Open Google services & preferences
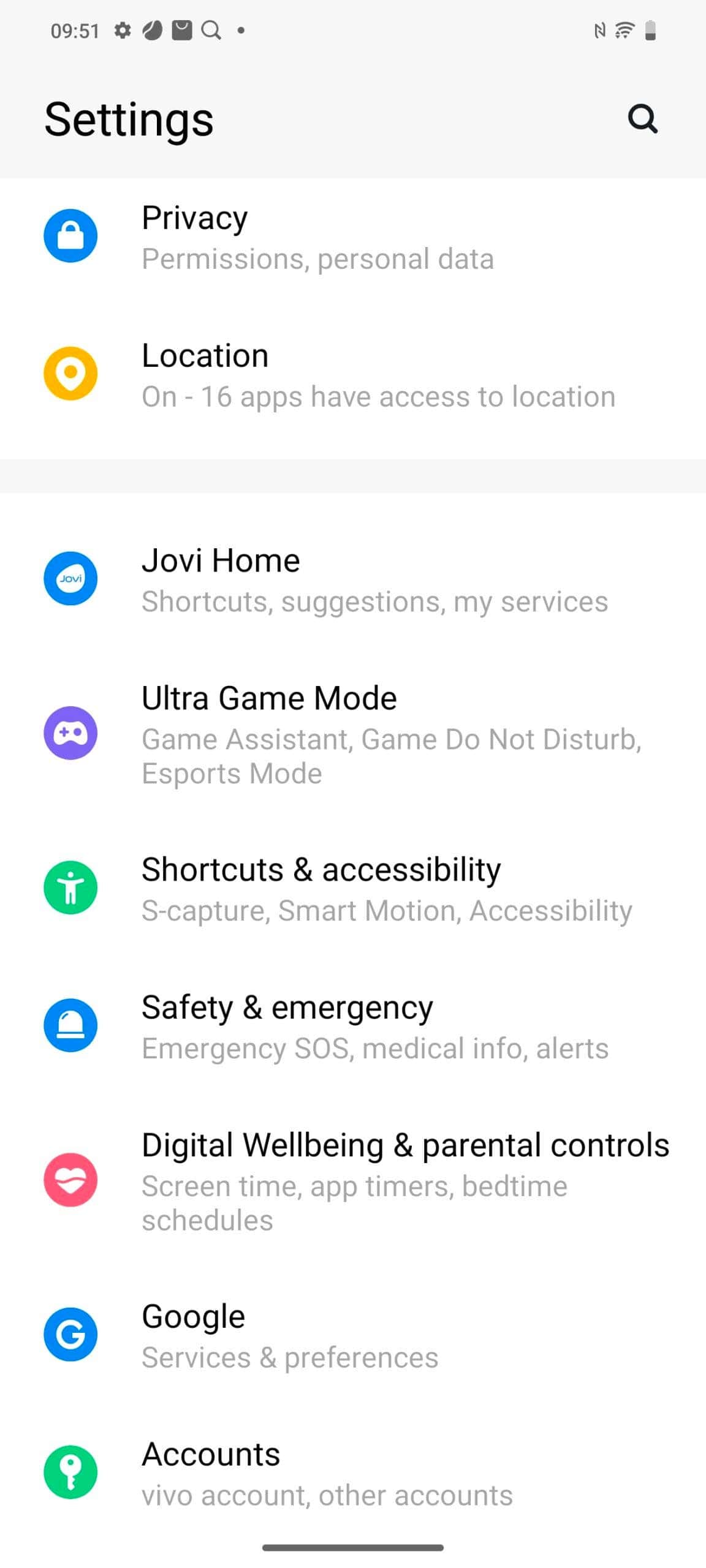 point(353,1335)
